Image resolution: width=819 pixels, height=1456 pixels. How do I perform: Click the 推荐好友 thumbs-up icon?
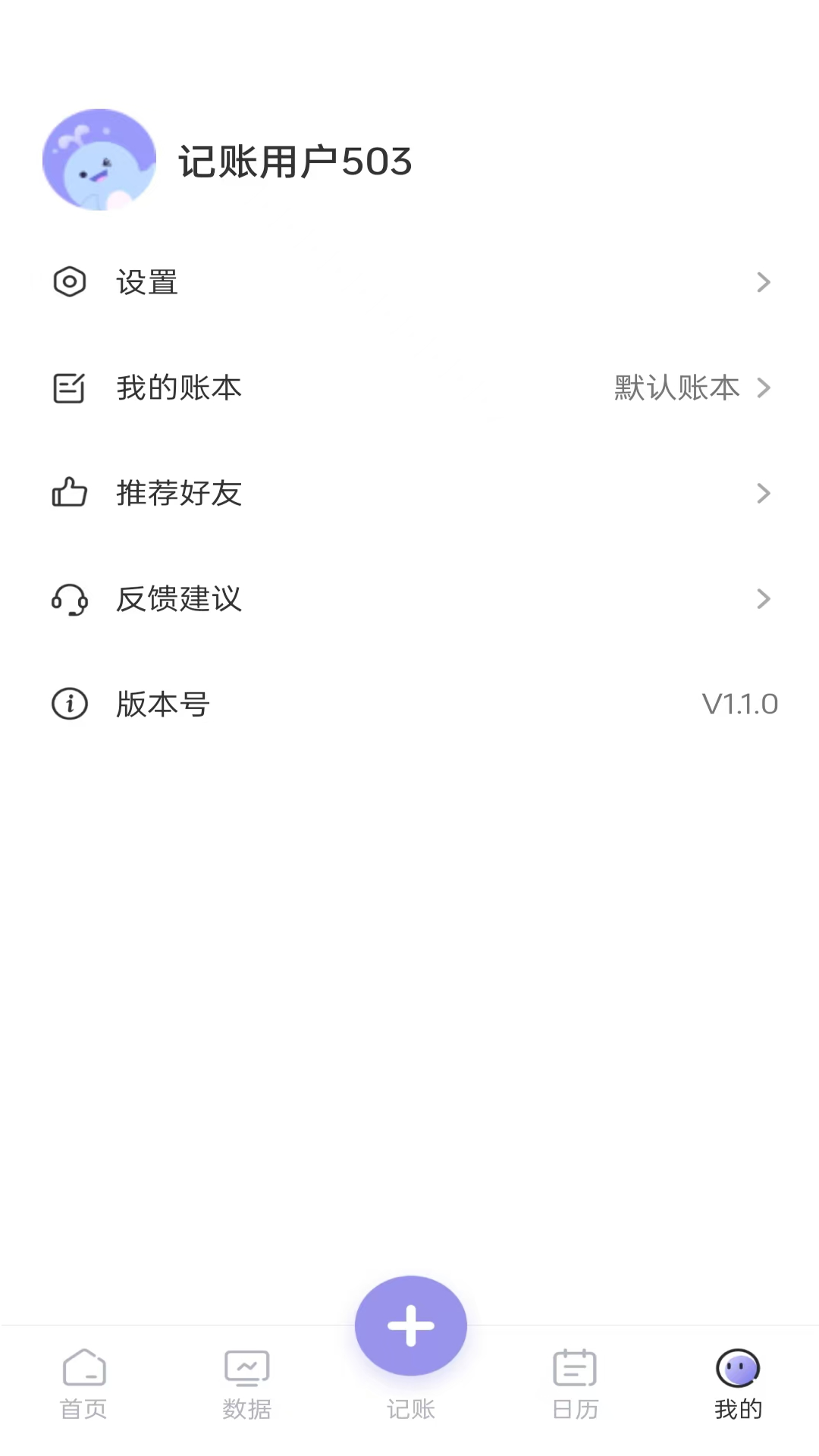[x=70, y=494]
